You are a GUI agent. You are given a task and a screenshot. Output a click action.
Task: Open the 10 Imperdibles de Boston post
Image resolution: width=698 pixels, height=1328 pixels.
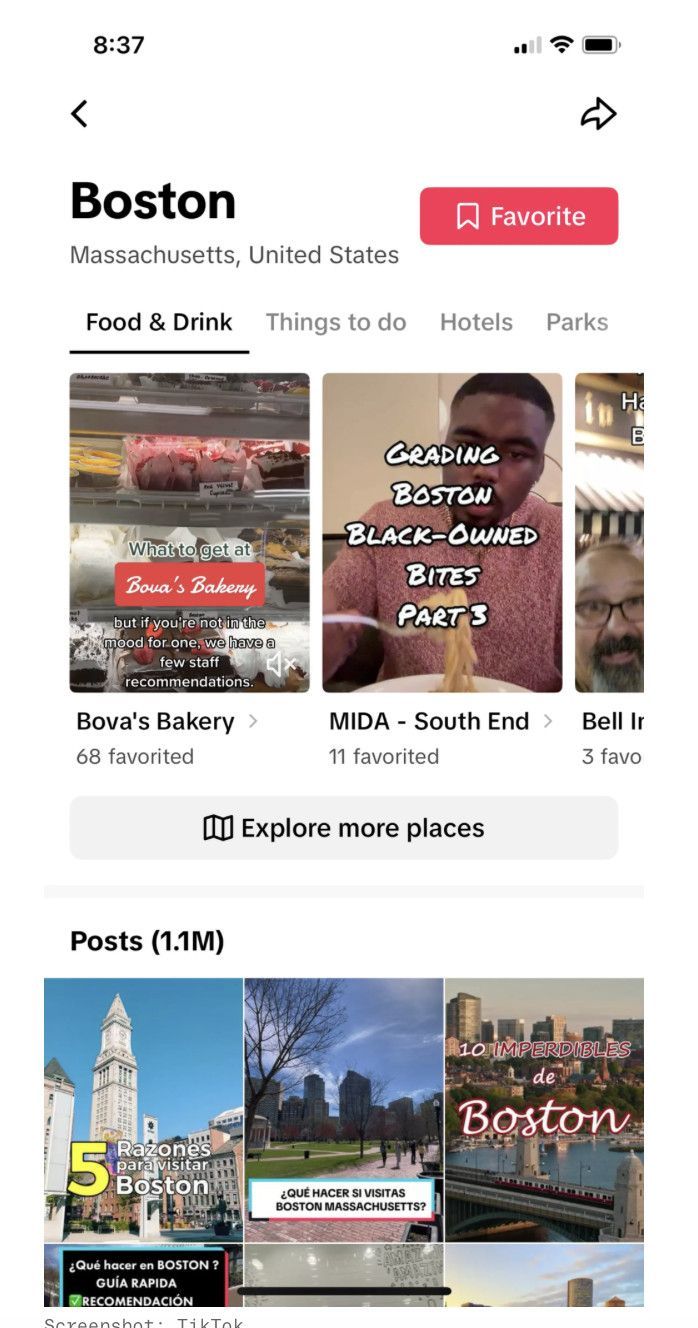coord(544,1110)
